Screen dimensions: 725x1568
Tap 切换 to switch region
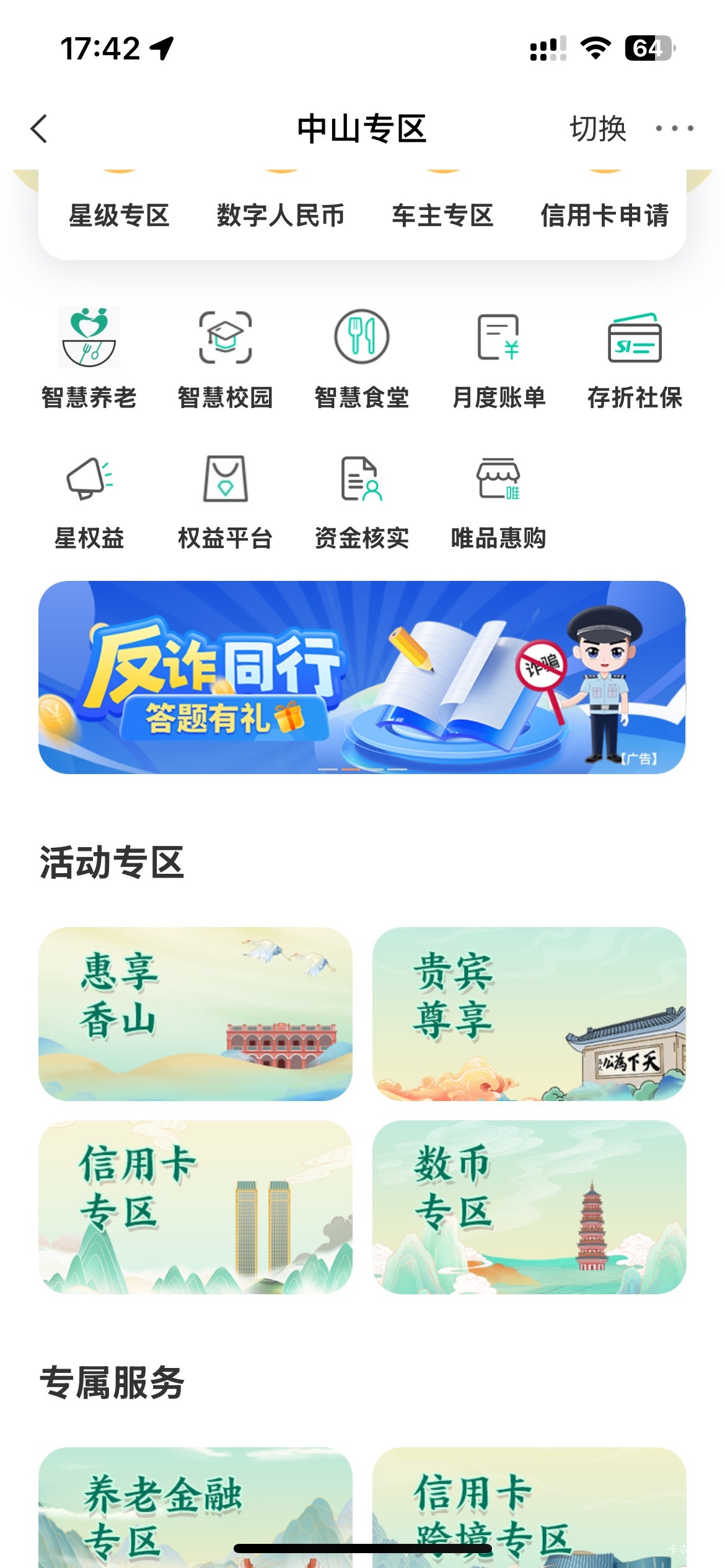pyautogui.click(x=597, y=129)
